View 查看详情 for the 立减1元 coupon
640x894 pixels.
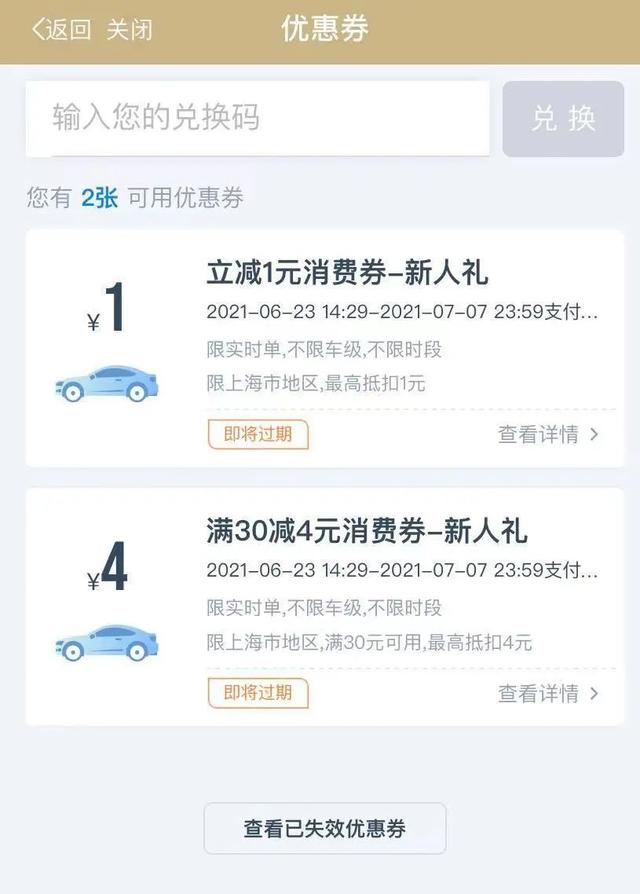point(547,435)
